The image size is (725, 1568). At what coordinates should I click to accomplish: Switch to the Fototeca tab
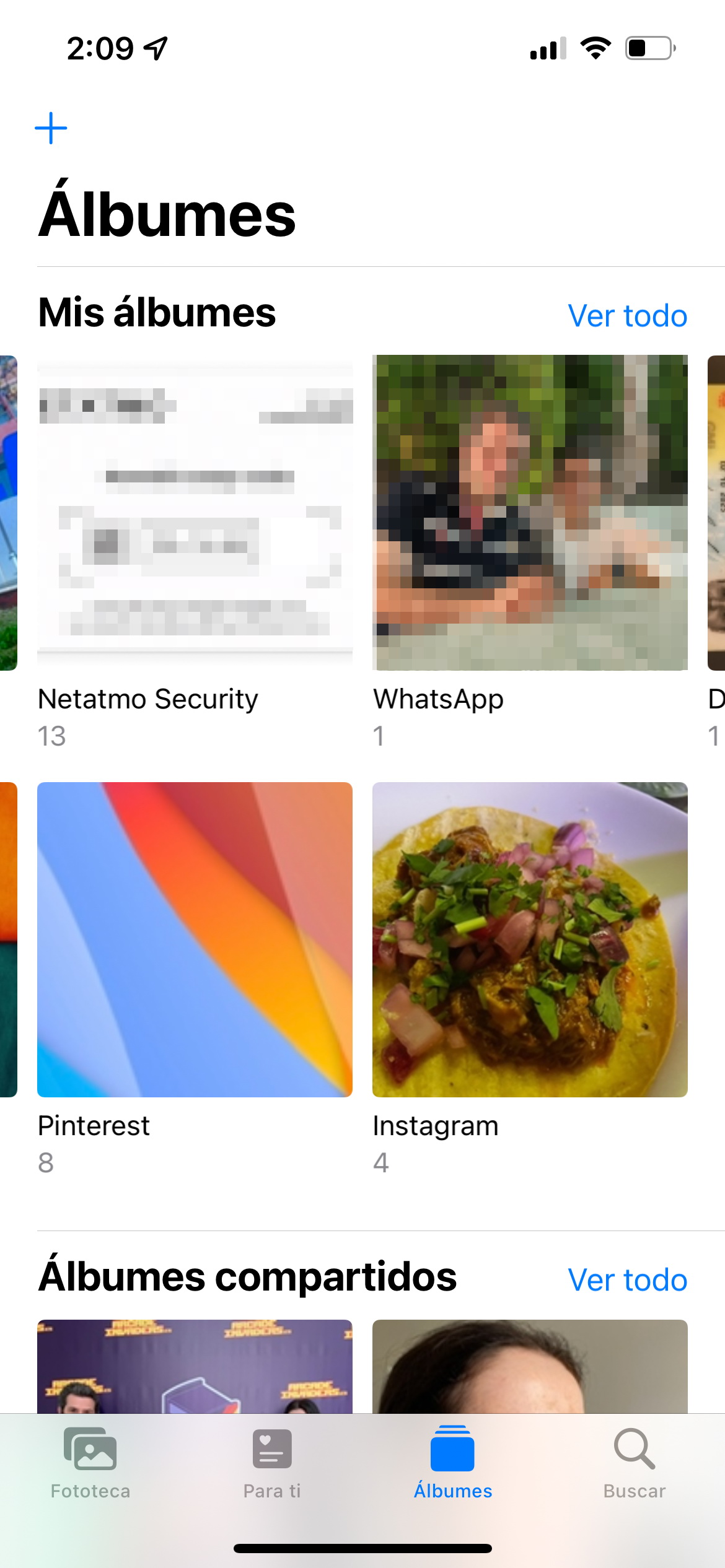coord(90,1464)
